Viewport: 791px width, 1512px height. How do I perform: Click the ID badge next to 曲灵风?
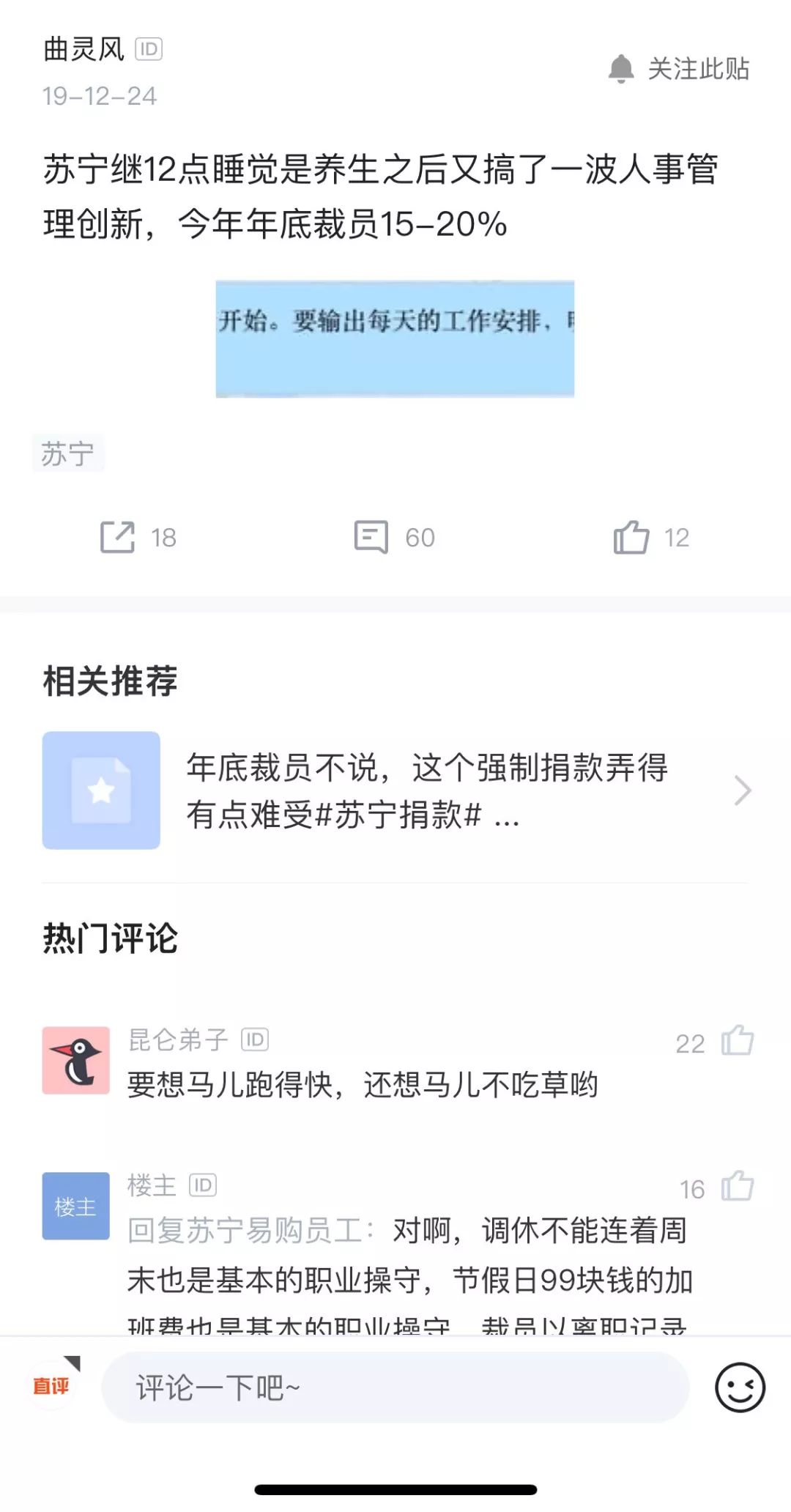click(x=149, y=50)
